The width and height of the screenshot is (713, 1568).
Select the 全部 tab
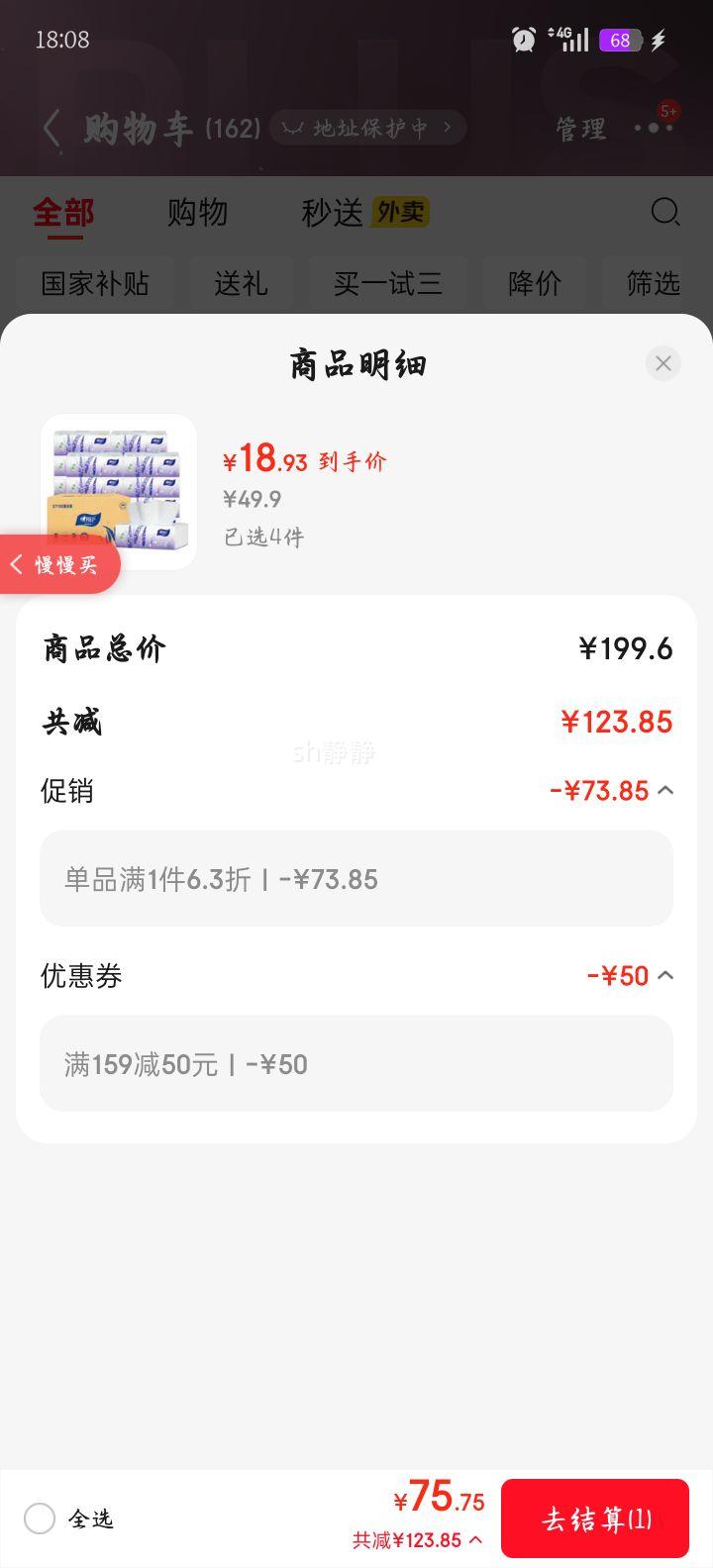click(63, 212)
